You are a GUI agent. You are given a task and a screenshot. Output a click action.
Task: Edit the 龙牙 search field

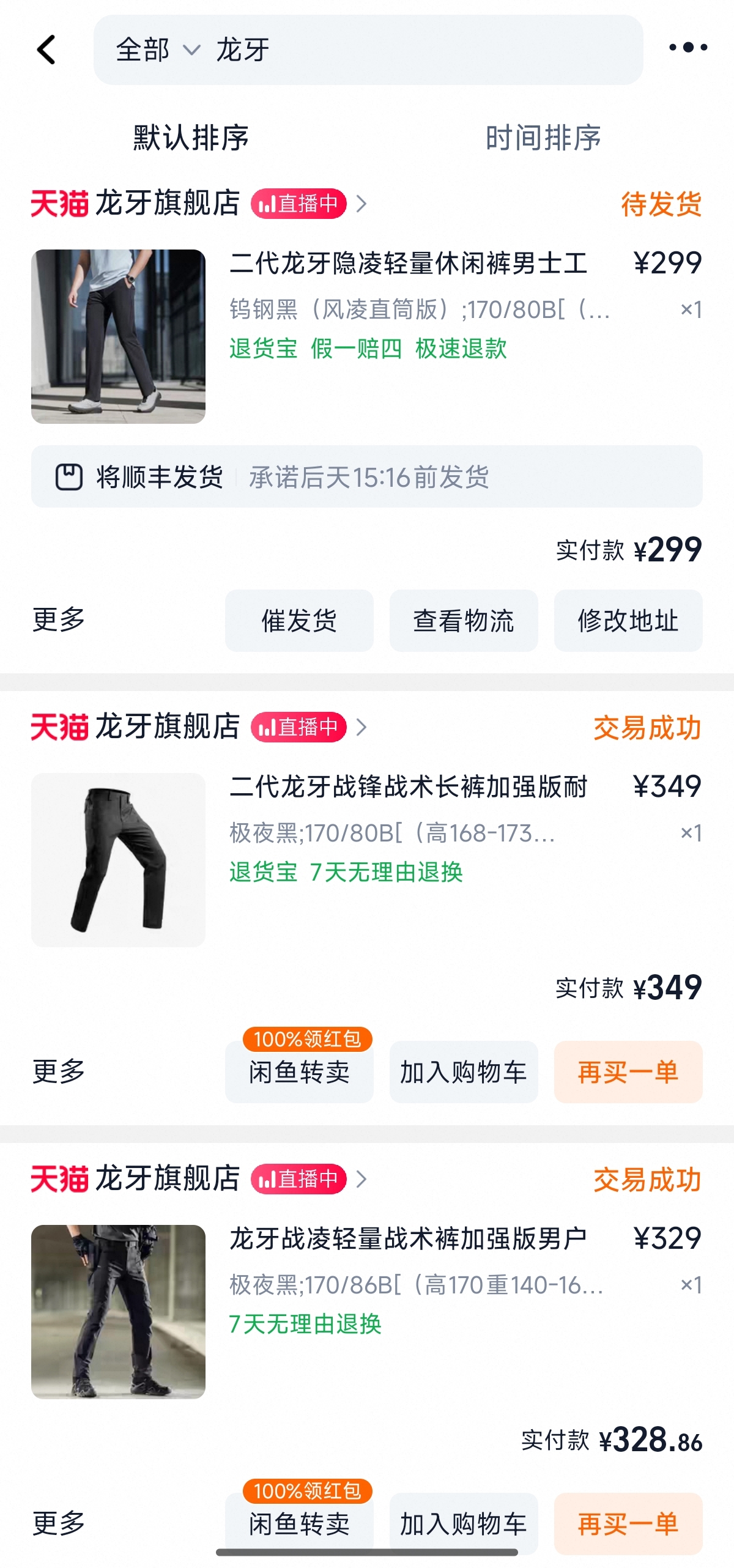tap(398, 50)
